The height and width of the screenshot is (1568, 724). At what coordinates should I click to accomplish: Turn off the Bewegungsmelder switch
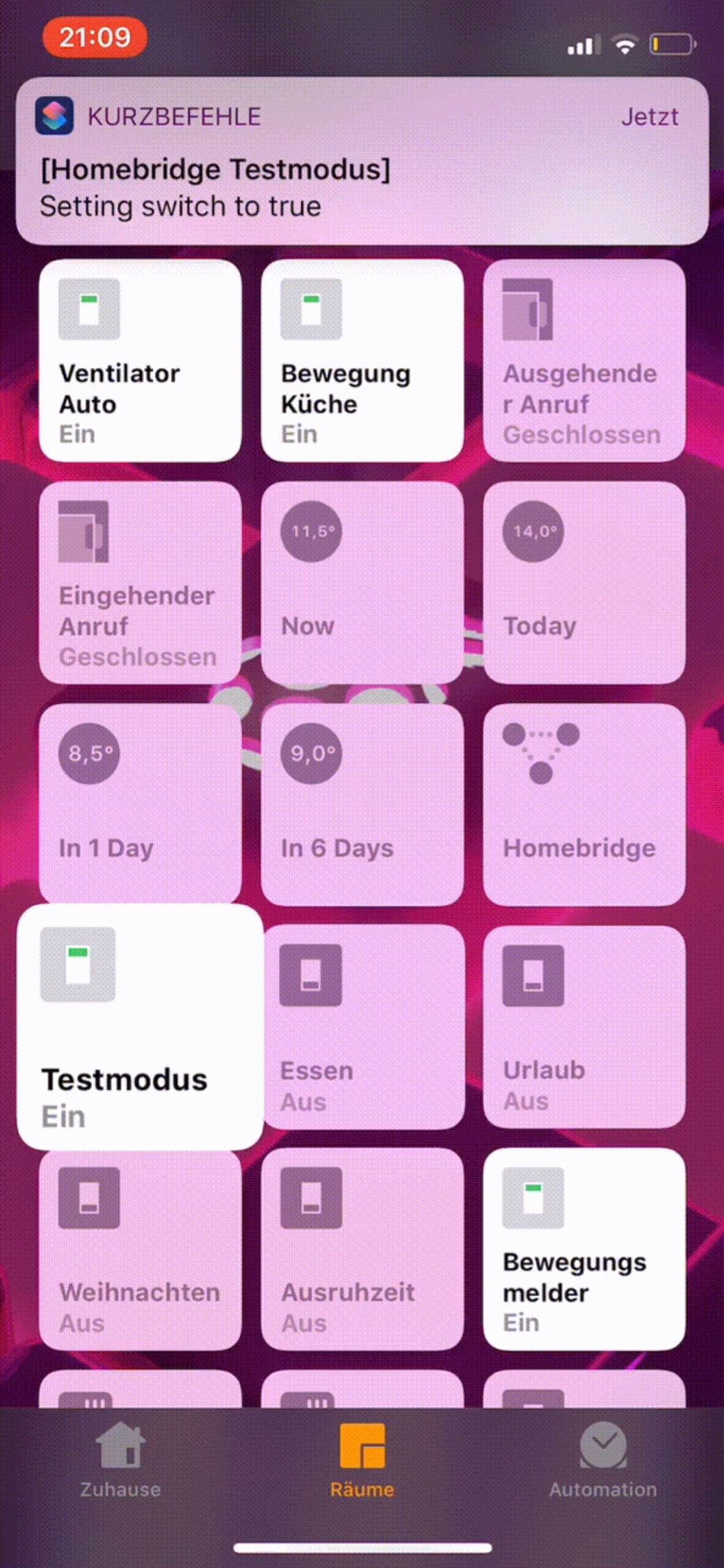click(x=584, y=1249)
